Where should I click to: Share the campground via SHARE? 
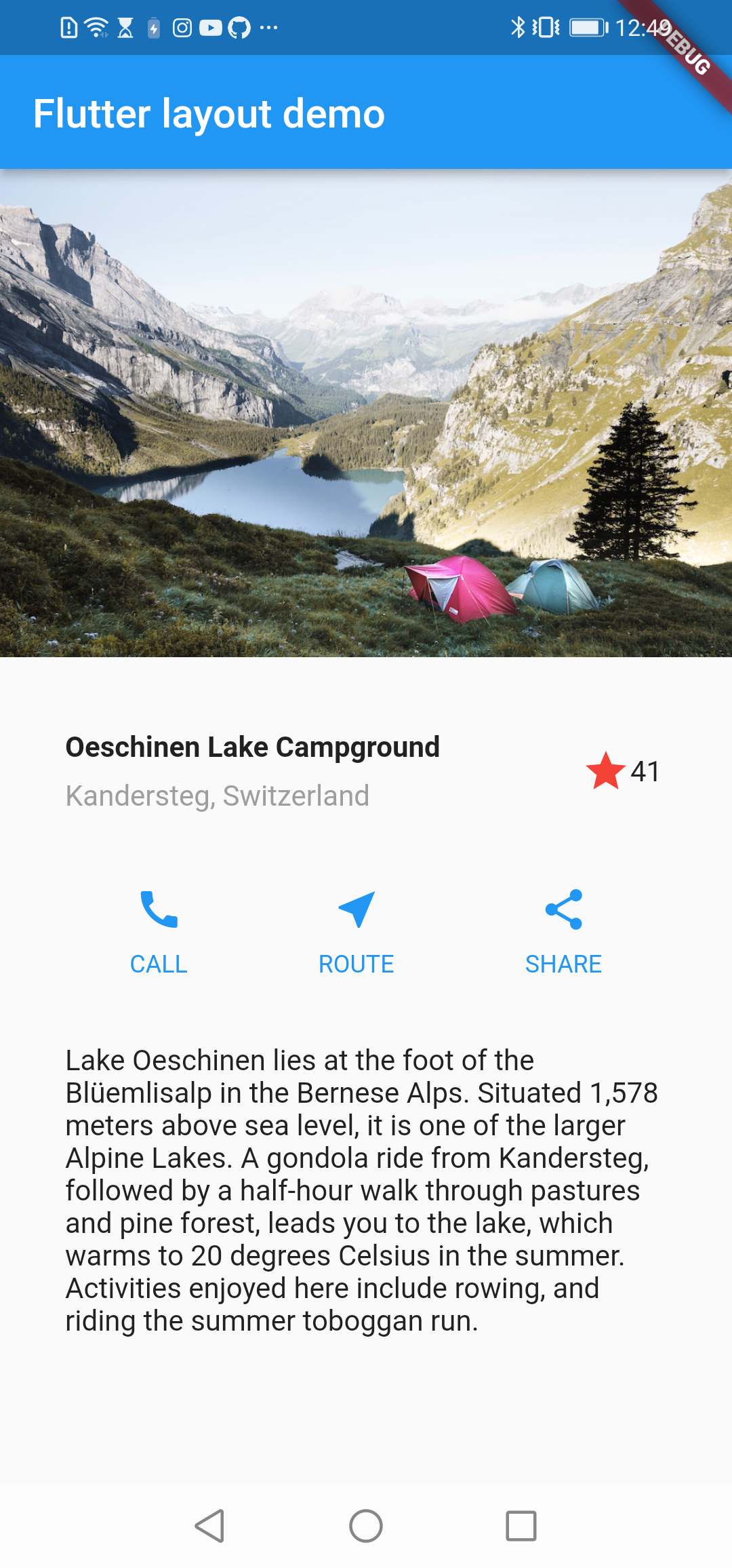563,933
